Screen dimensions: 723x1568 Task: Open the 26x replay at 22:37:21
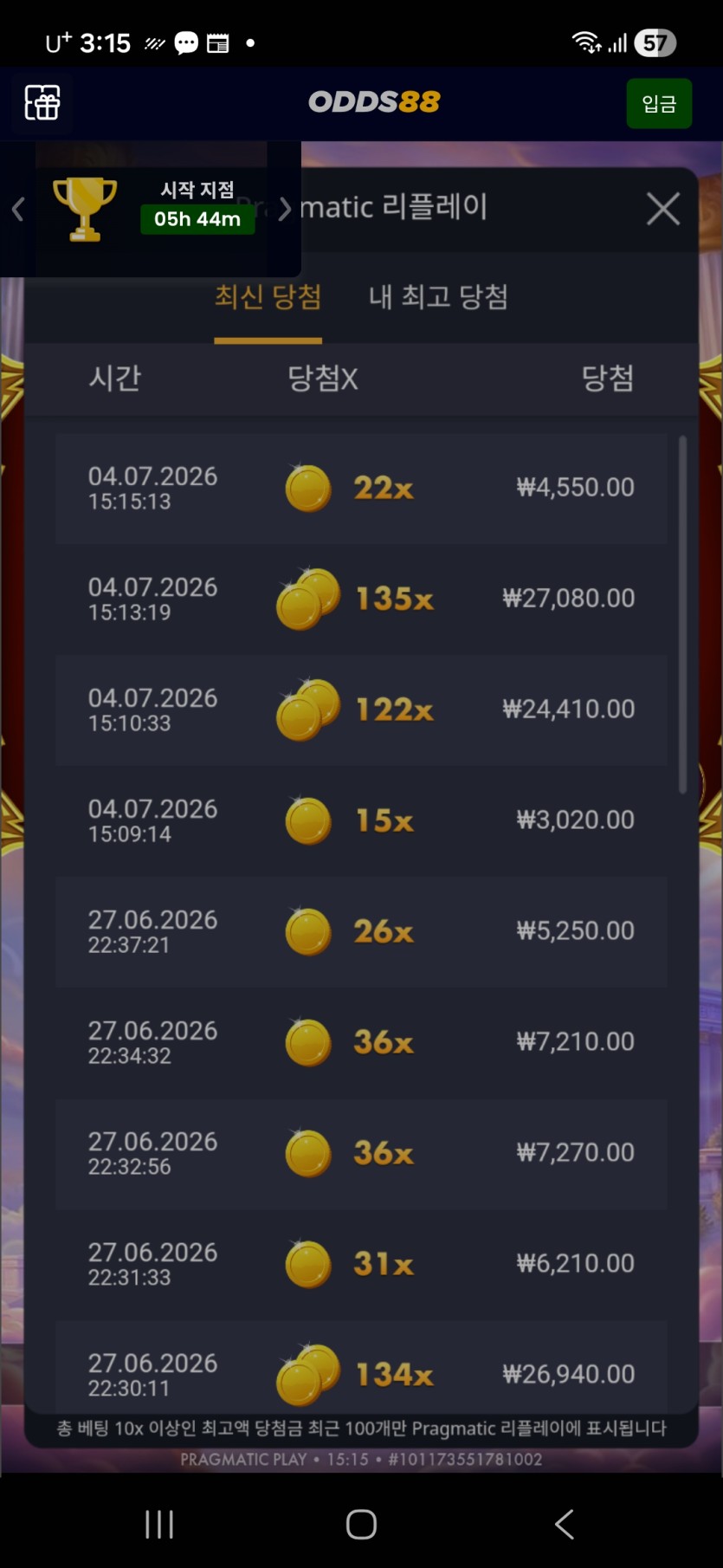[361, 931]
